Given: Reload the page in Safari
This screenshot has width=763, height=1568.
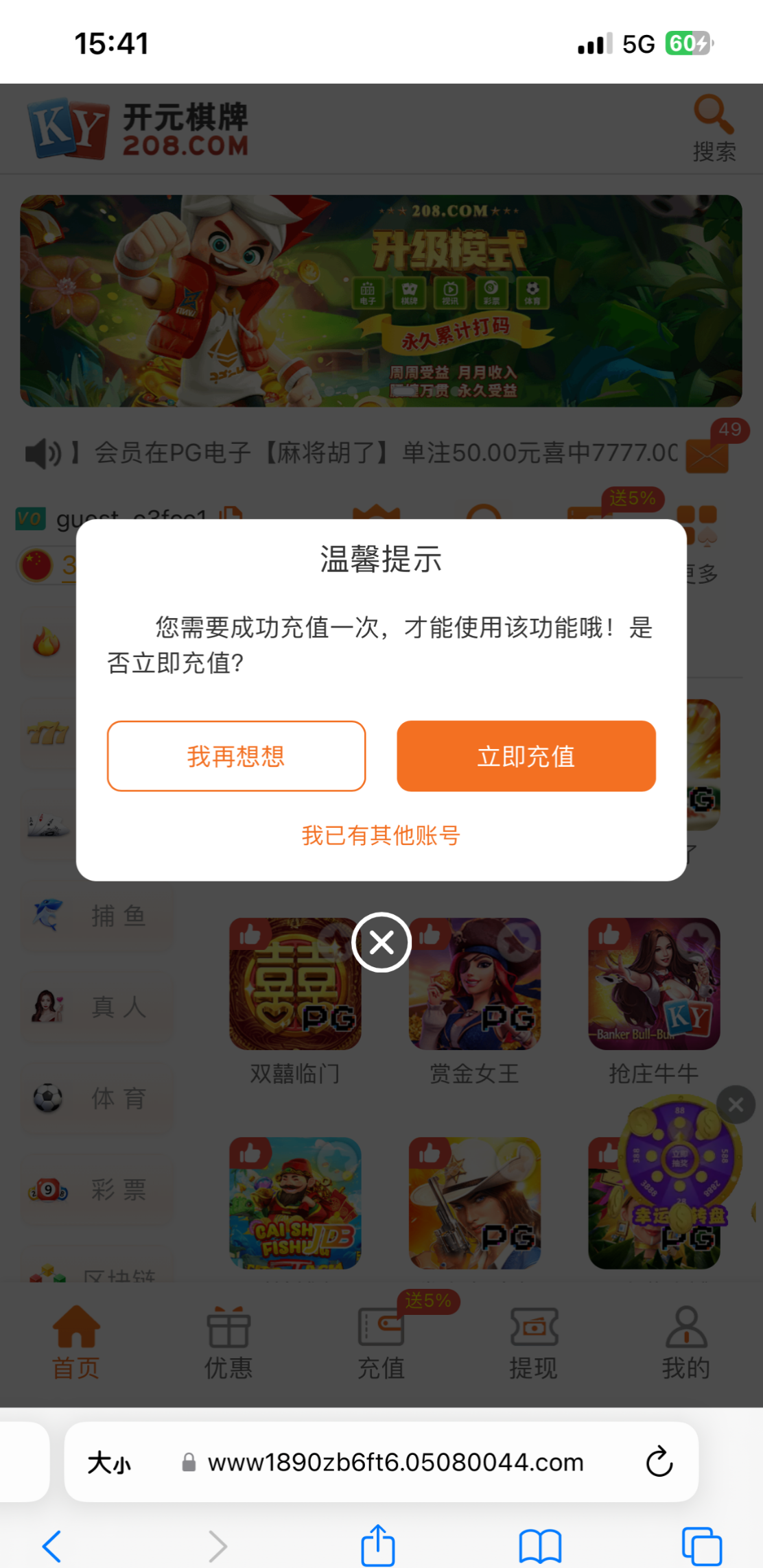Looking at the screenshot, I should point(659,1462).
